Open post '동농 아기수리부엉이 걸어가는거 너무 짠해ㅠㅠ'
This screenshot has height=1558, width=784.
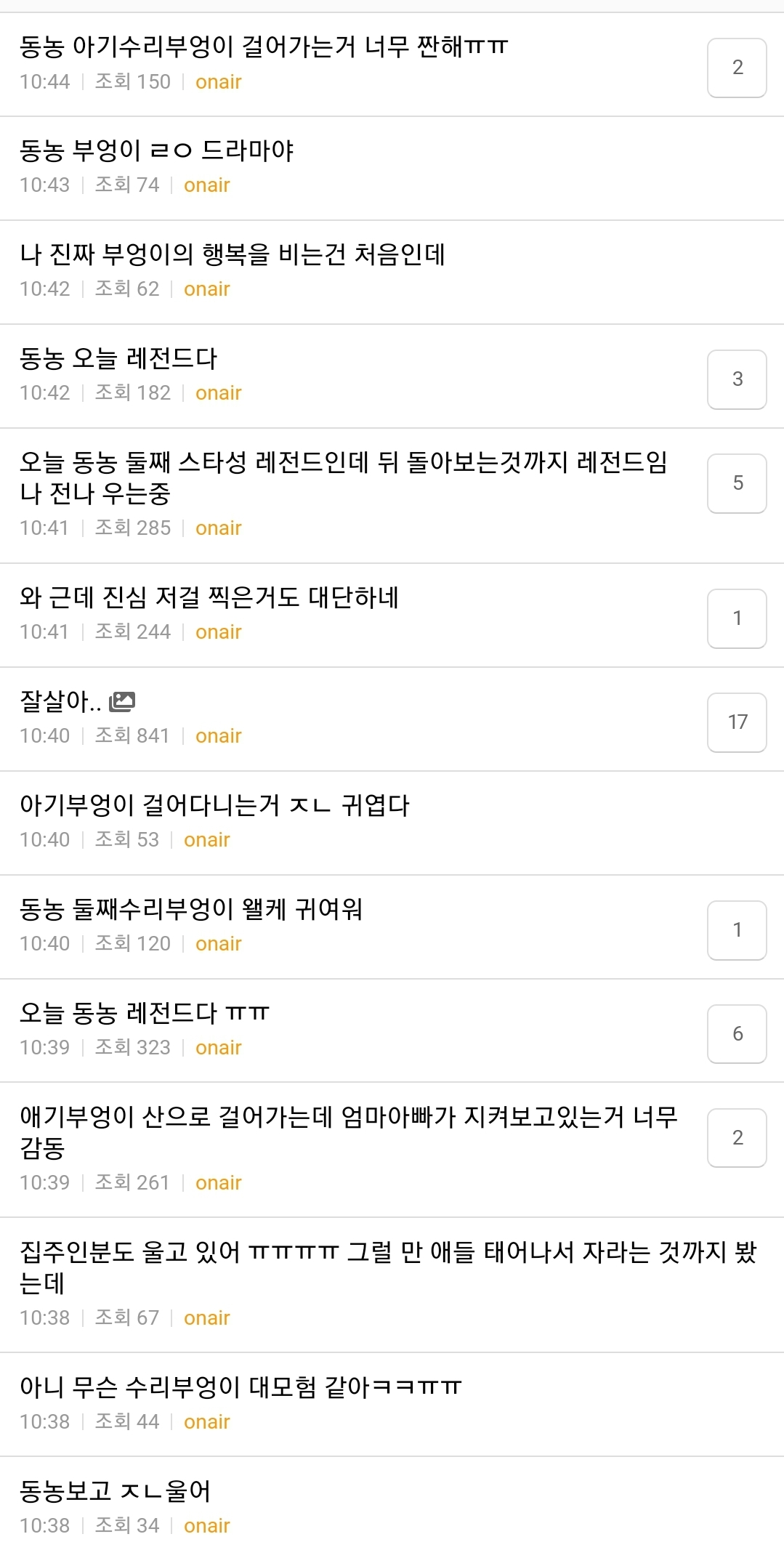click(x=263, y=47)
